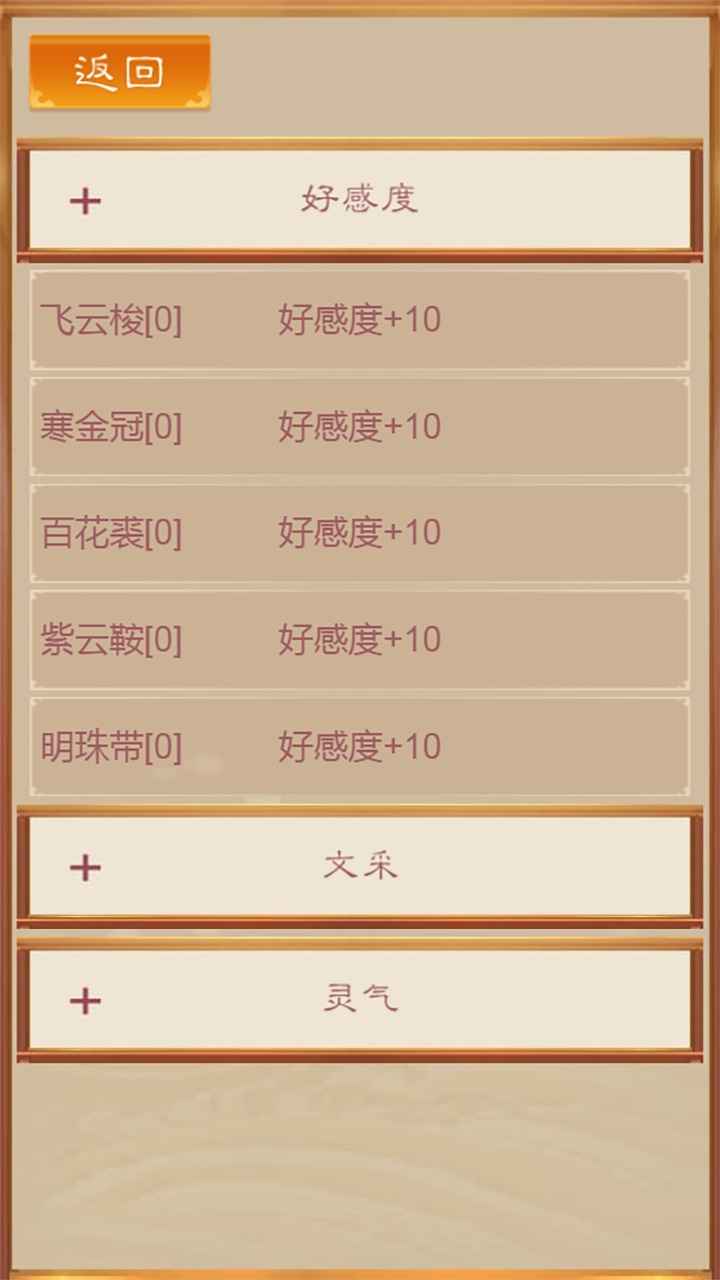Tap the + icon on the 好感度 header
Screen dimensions: 720x1280
click(x=86, y=200)
